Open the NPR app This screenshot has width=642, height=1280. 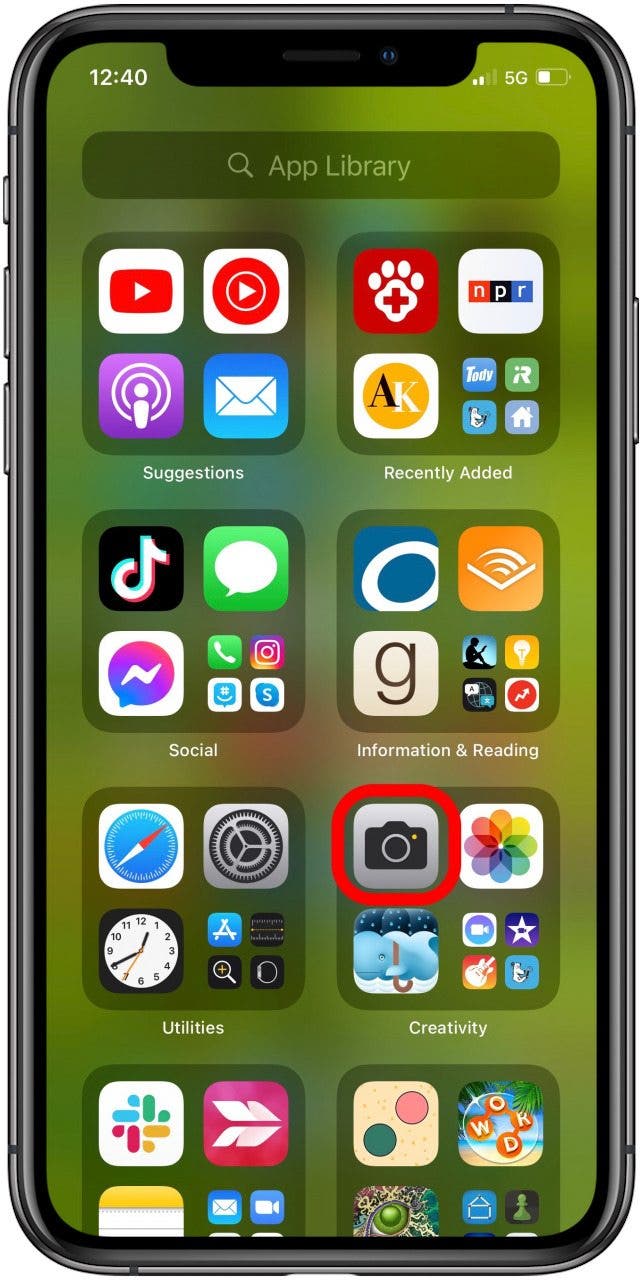pos(500,291)
